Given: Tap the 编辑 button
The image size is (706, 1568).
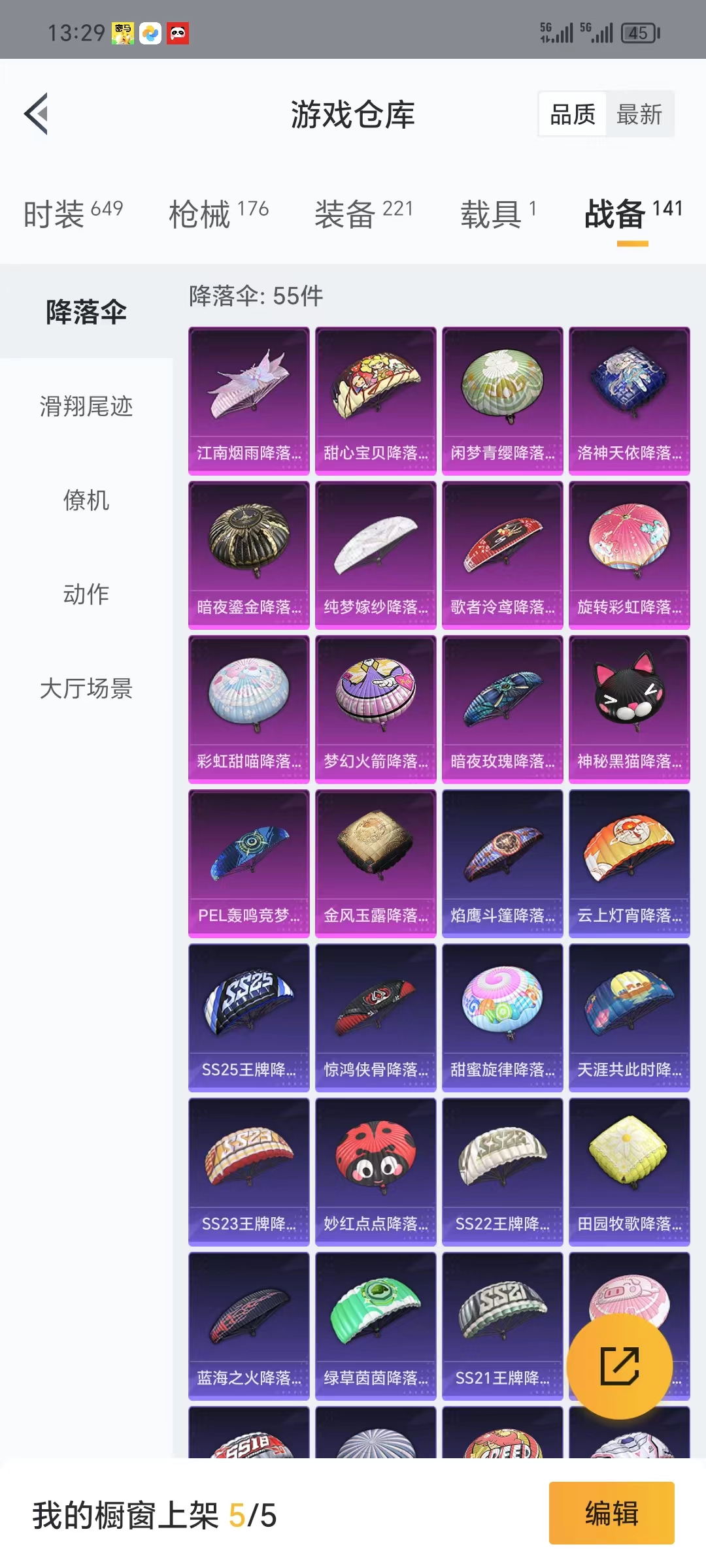Looking at the screenshot, I should [611, 1513].
